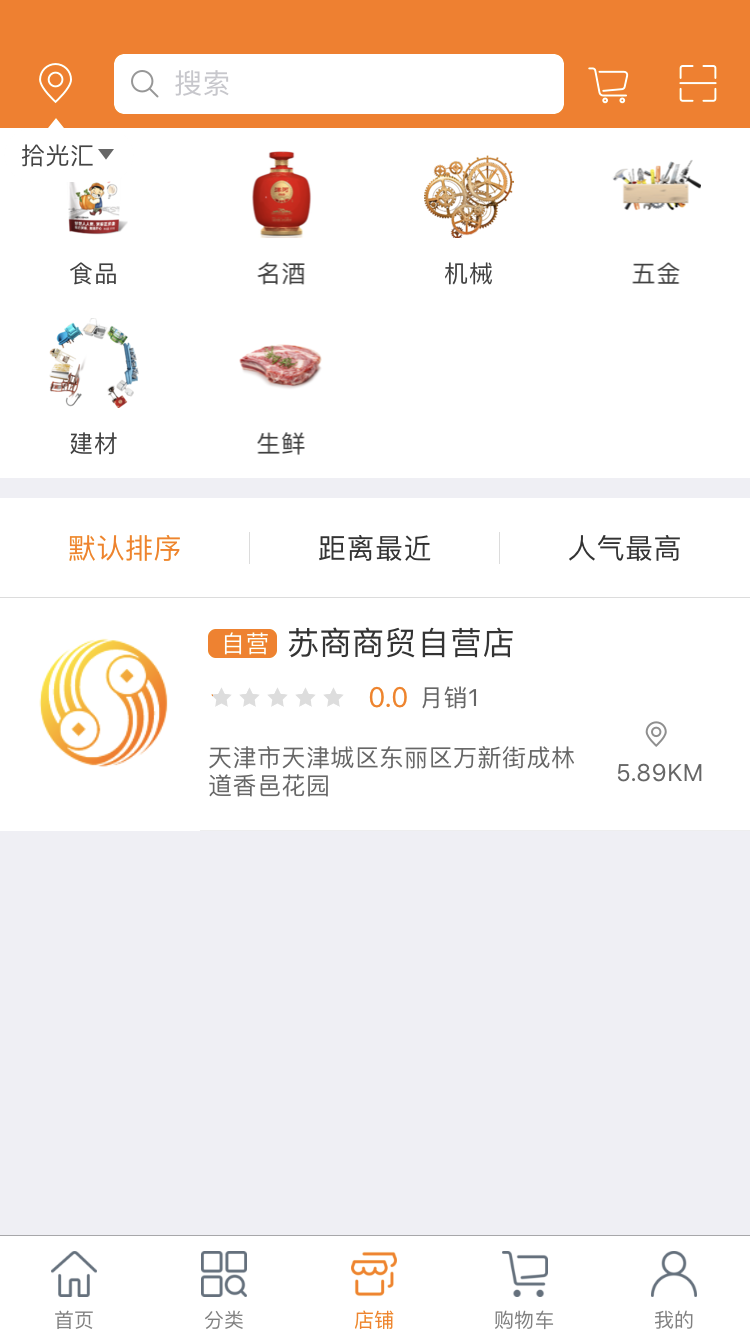
Task: Open the cart icon in header
Action: pos(608,84)
